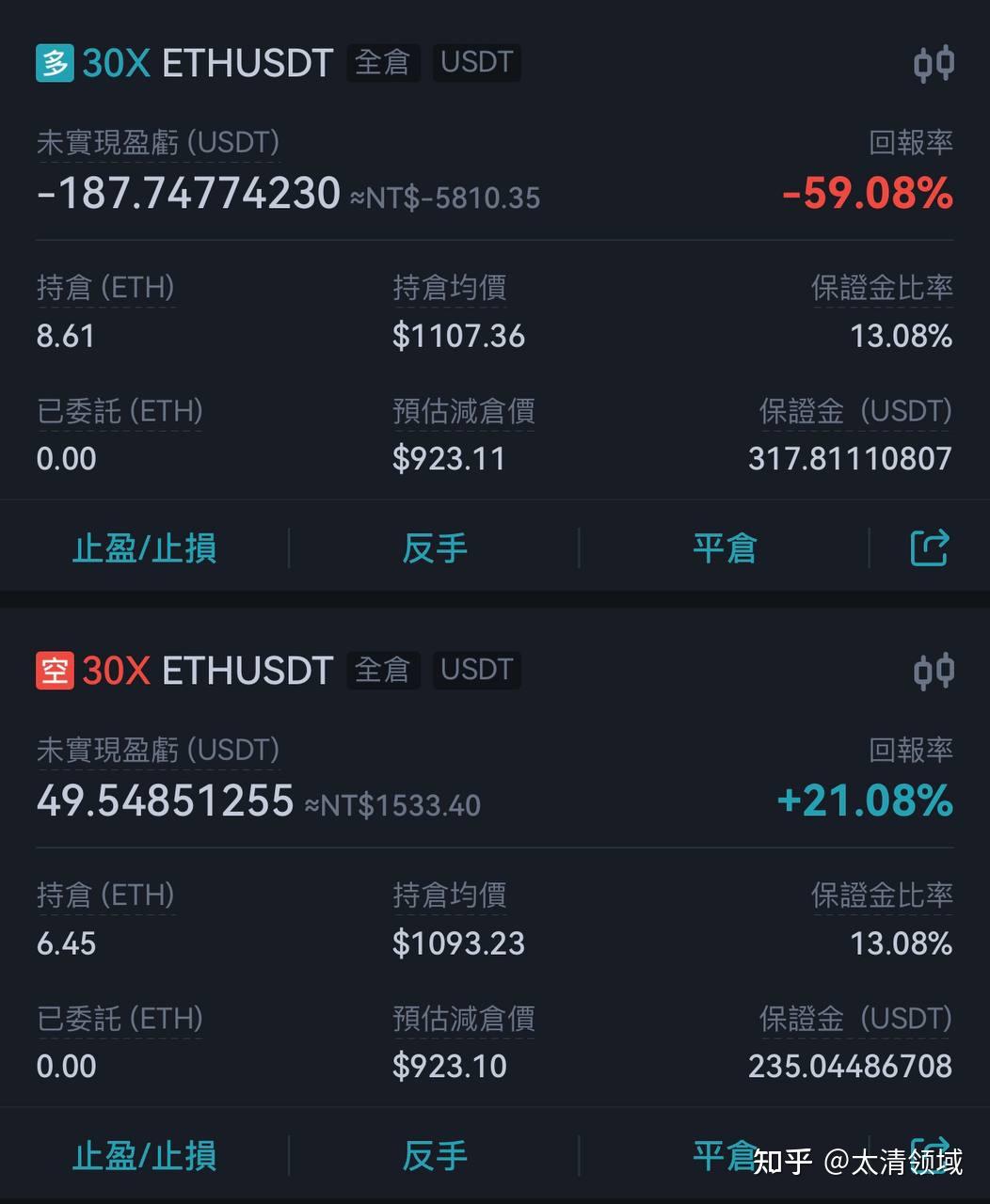990x1204 pixels.
Task: Open the 全倉 margin mode selector for long position
Action: click(382, 63)
